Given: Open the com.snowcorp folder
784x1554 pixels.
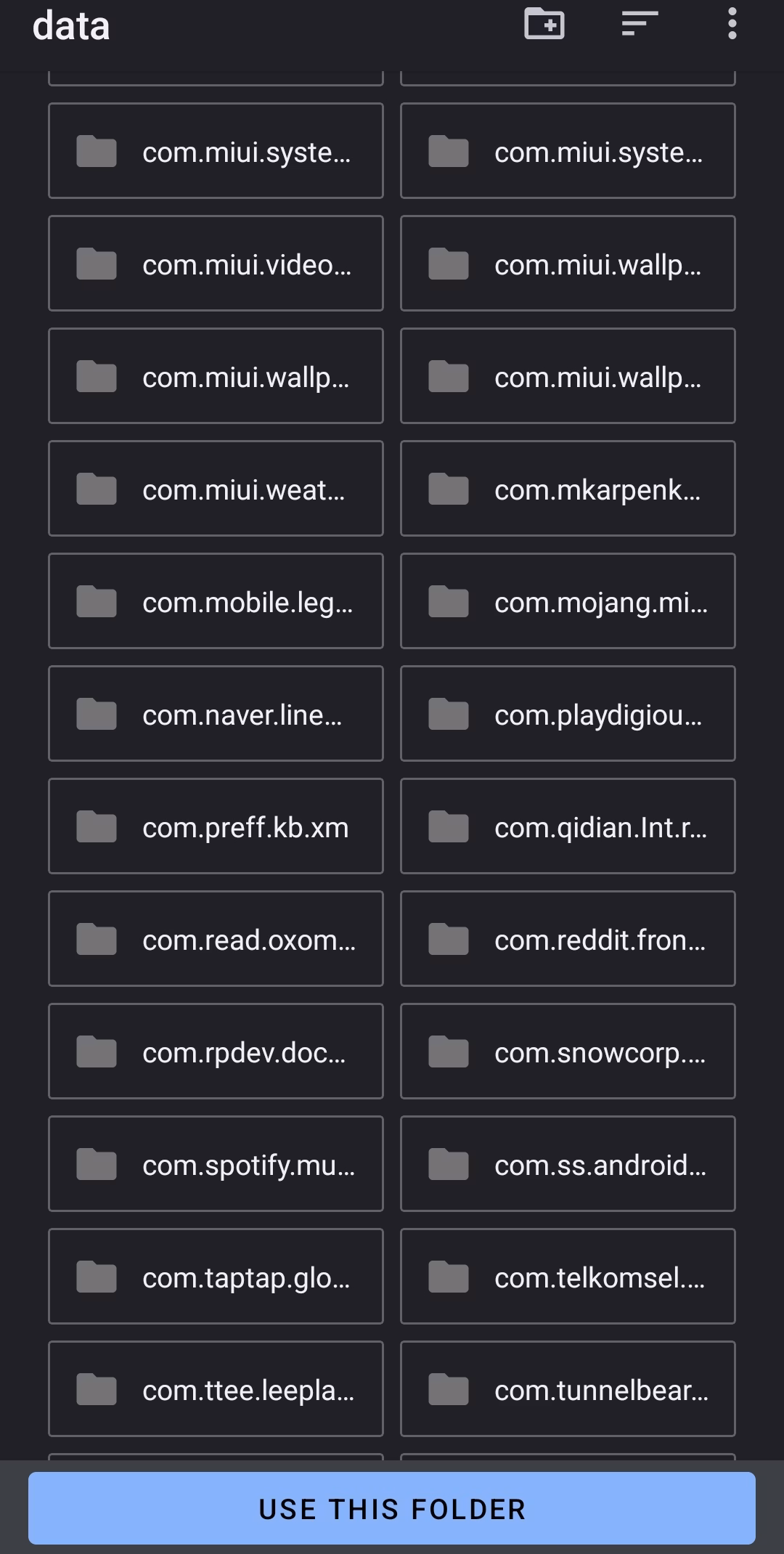Looking at the screenshot, I should tap(568, 1052).
